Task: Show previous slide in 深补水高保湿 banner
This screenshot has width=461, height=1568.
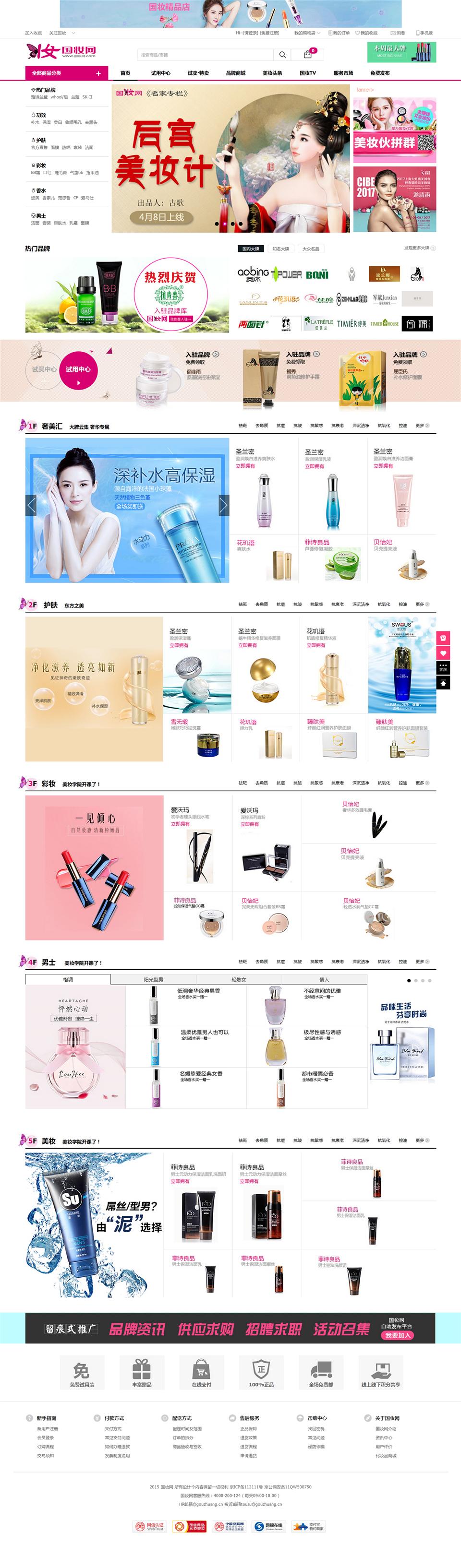Action: tap(31, 505)
